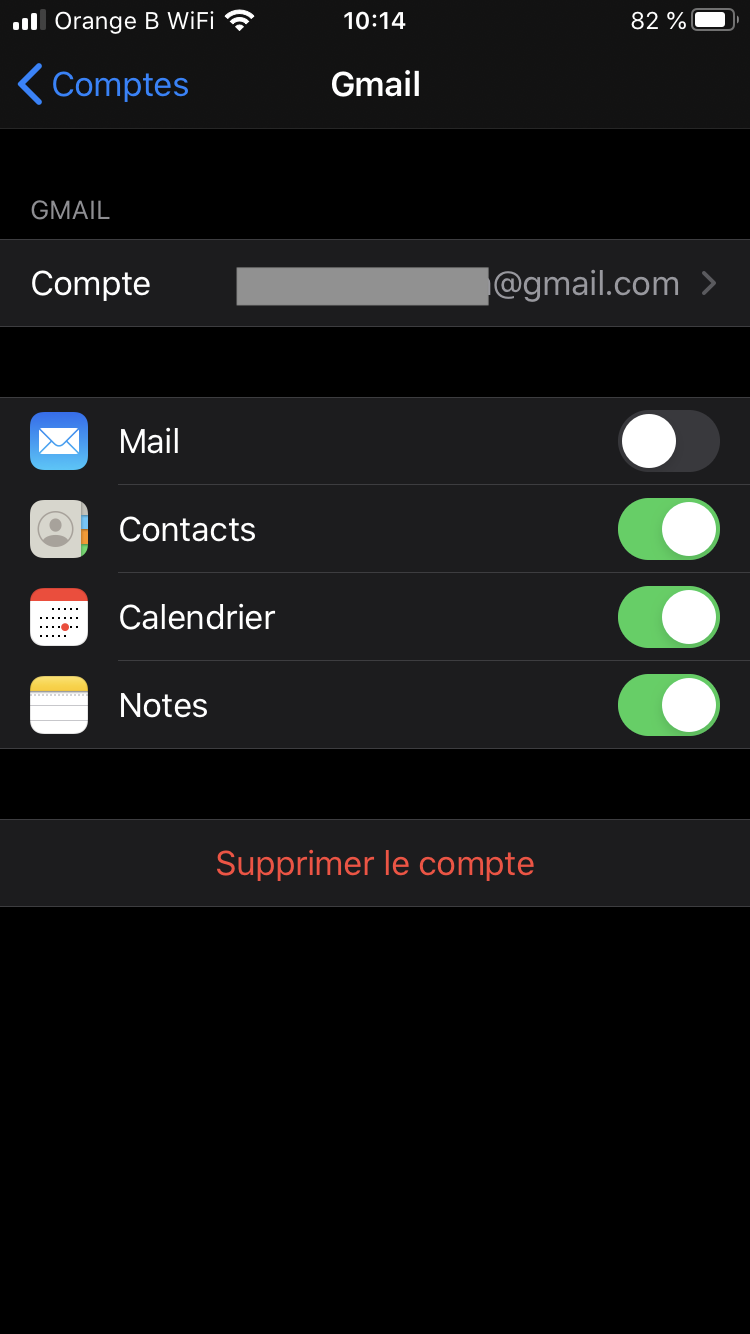This screenshot has width=750, height=1334.
Task: Disable the Calendrier toggle
Action: point(668,617)
